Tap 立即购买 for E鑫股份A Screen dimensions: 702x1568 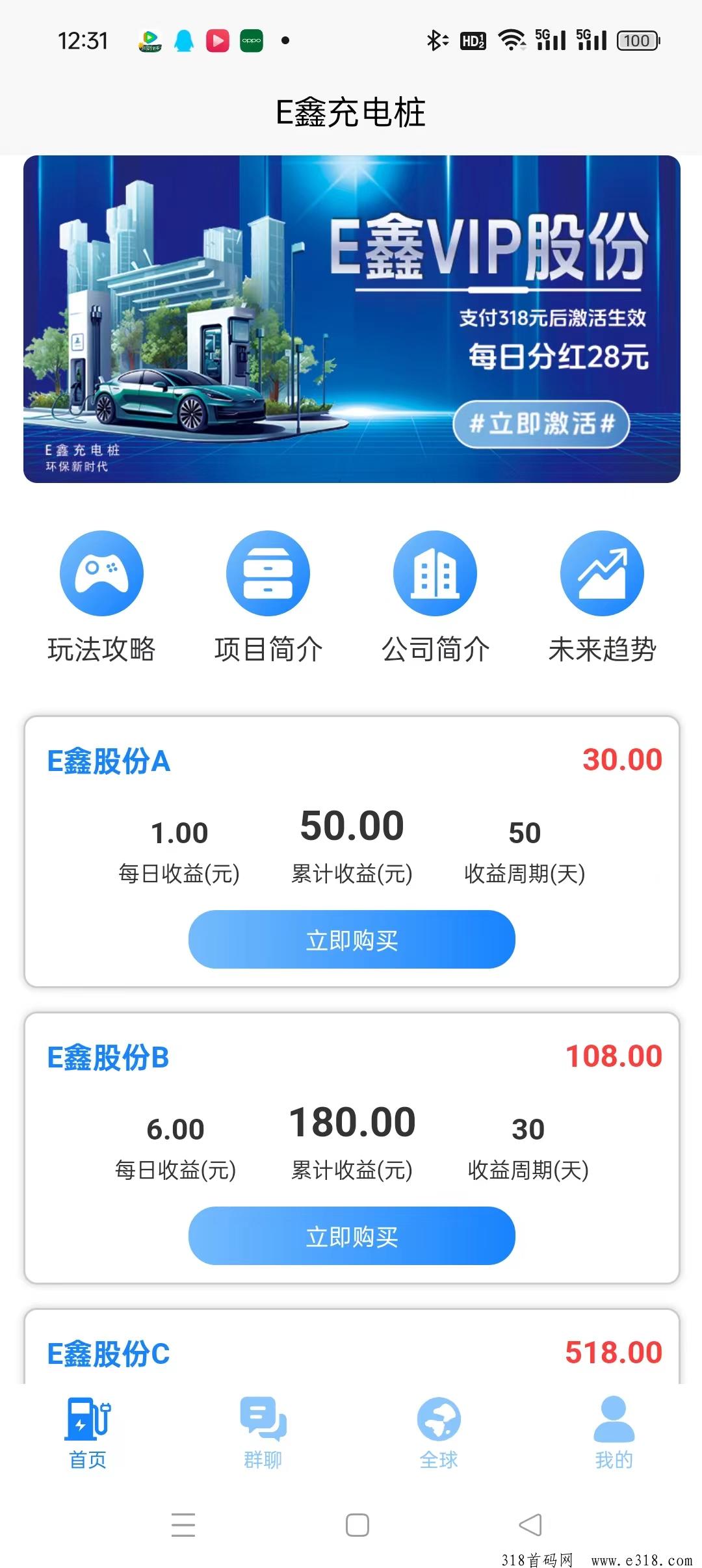[352, 939]
